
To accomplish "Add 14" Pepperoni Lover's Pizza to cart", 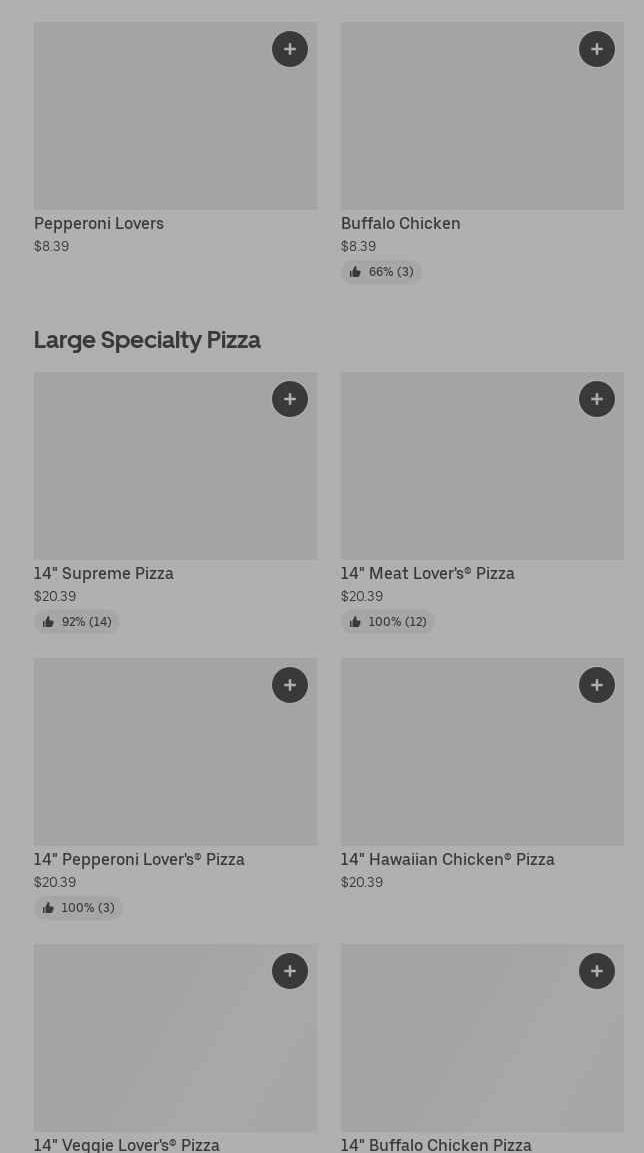I will click(x=290, y=685).
